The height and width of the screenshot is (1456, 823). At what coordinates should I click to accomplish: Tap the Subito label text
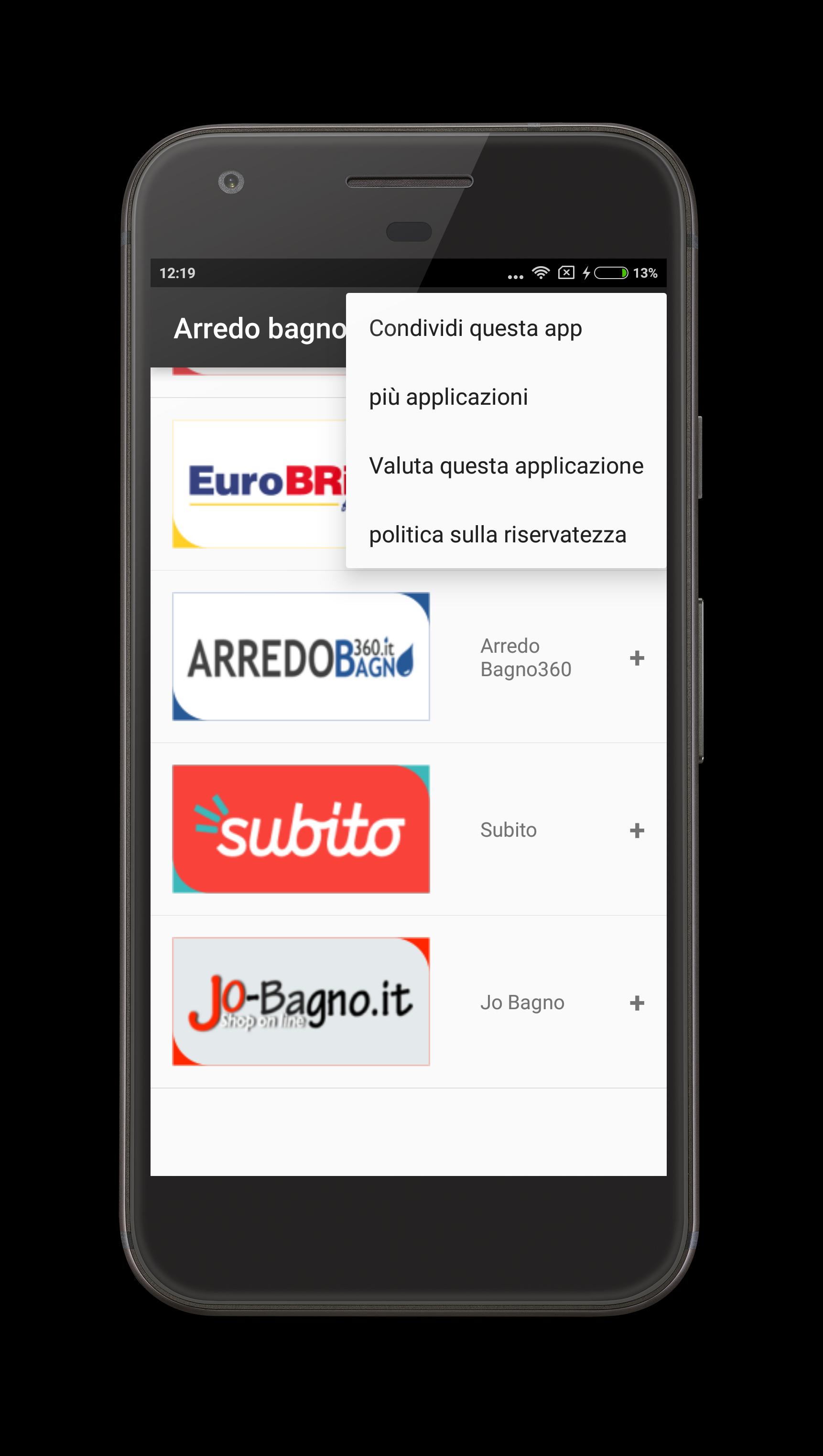[508, 829]
